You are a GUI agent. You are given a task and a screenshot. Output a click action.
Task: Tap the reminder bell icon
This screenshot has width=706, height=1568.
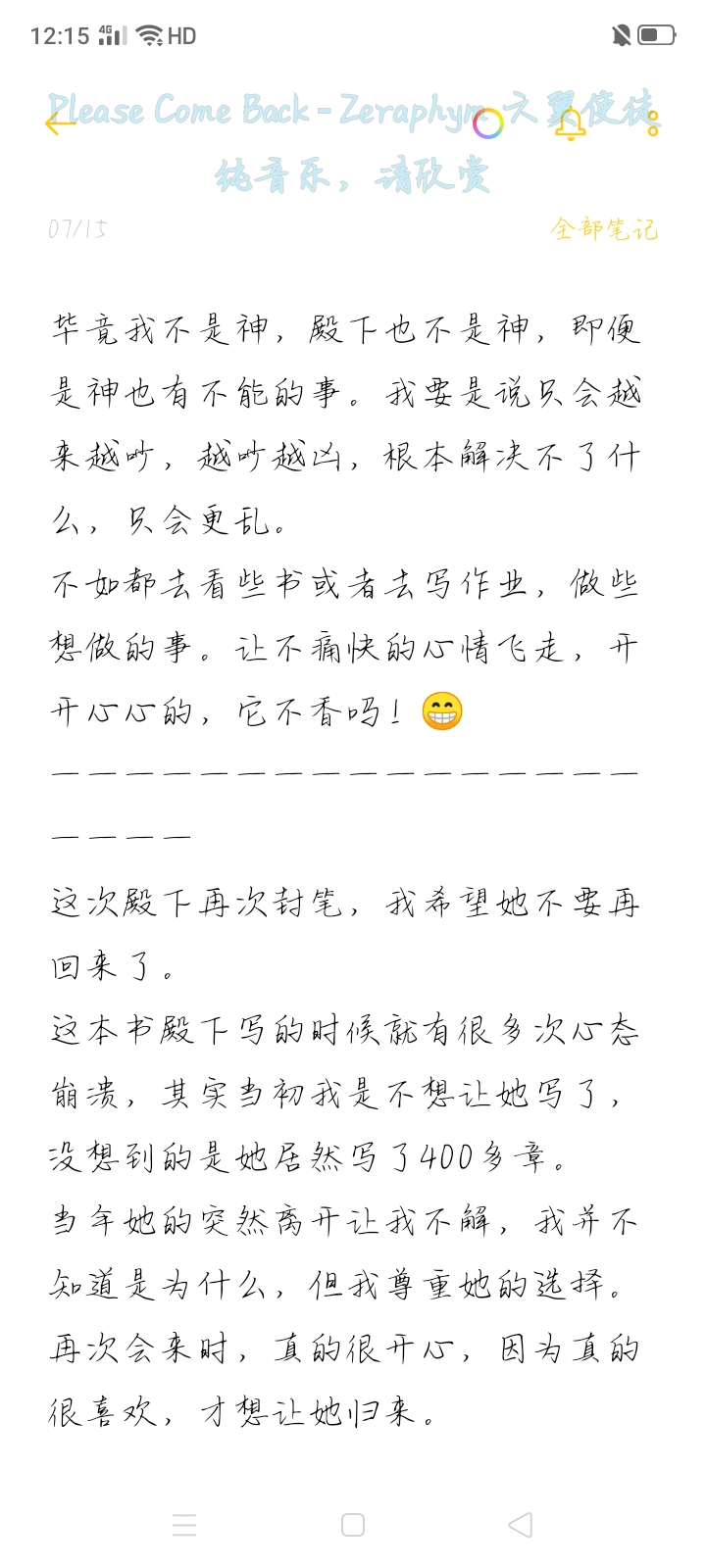[x=570, y=123]
